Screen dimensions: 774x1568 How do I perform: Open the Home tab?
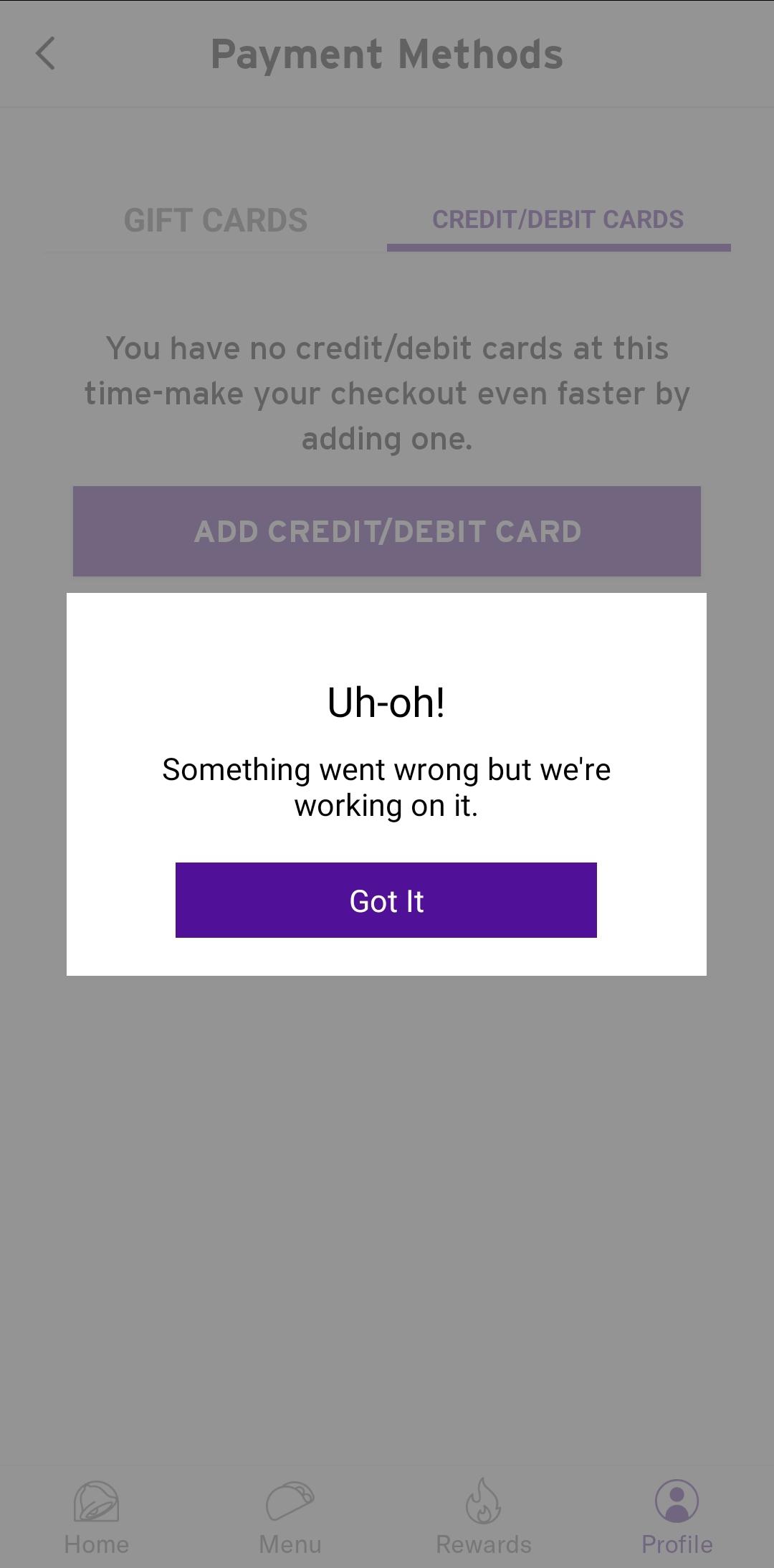(x=97, y=1517)
